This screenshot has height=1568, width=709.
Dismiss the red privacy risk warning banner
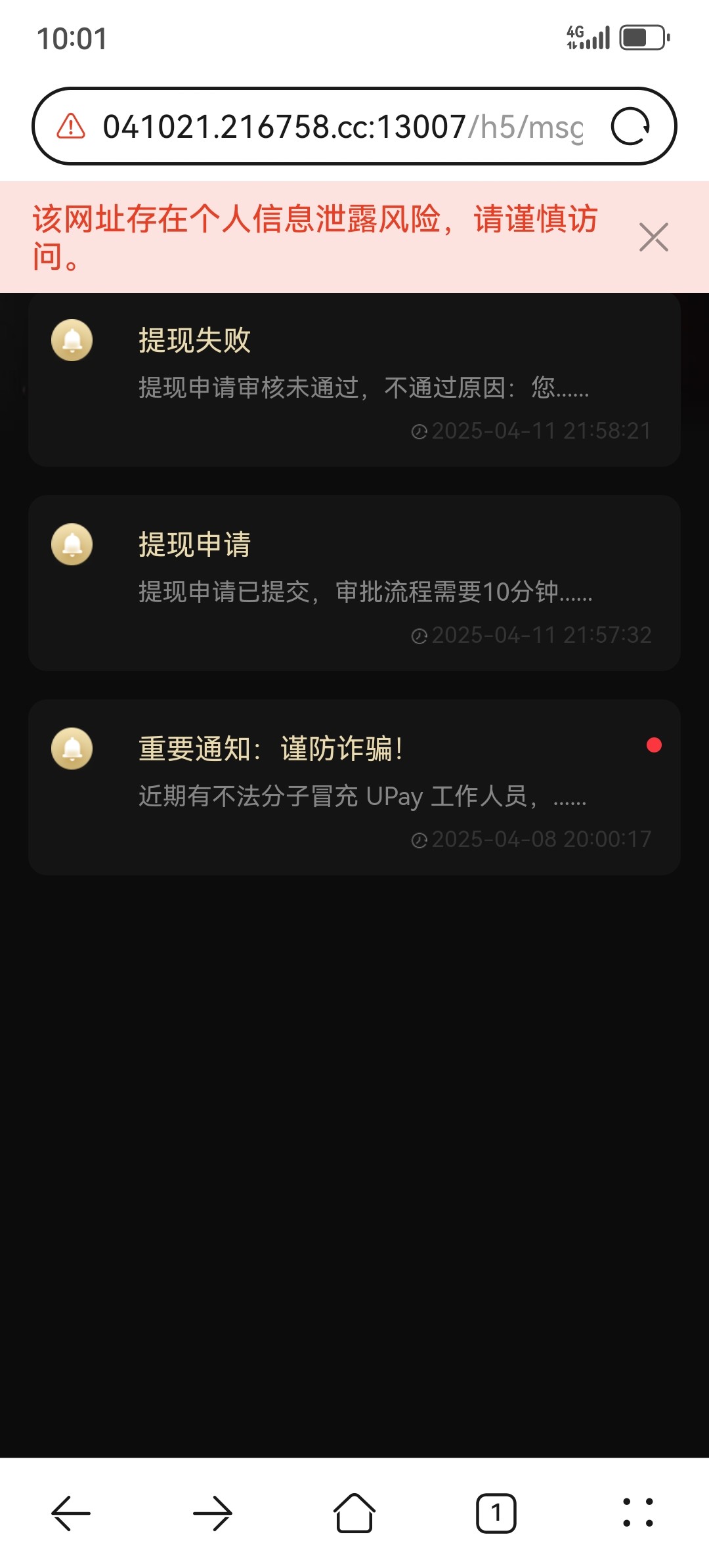(653, 237)
